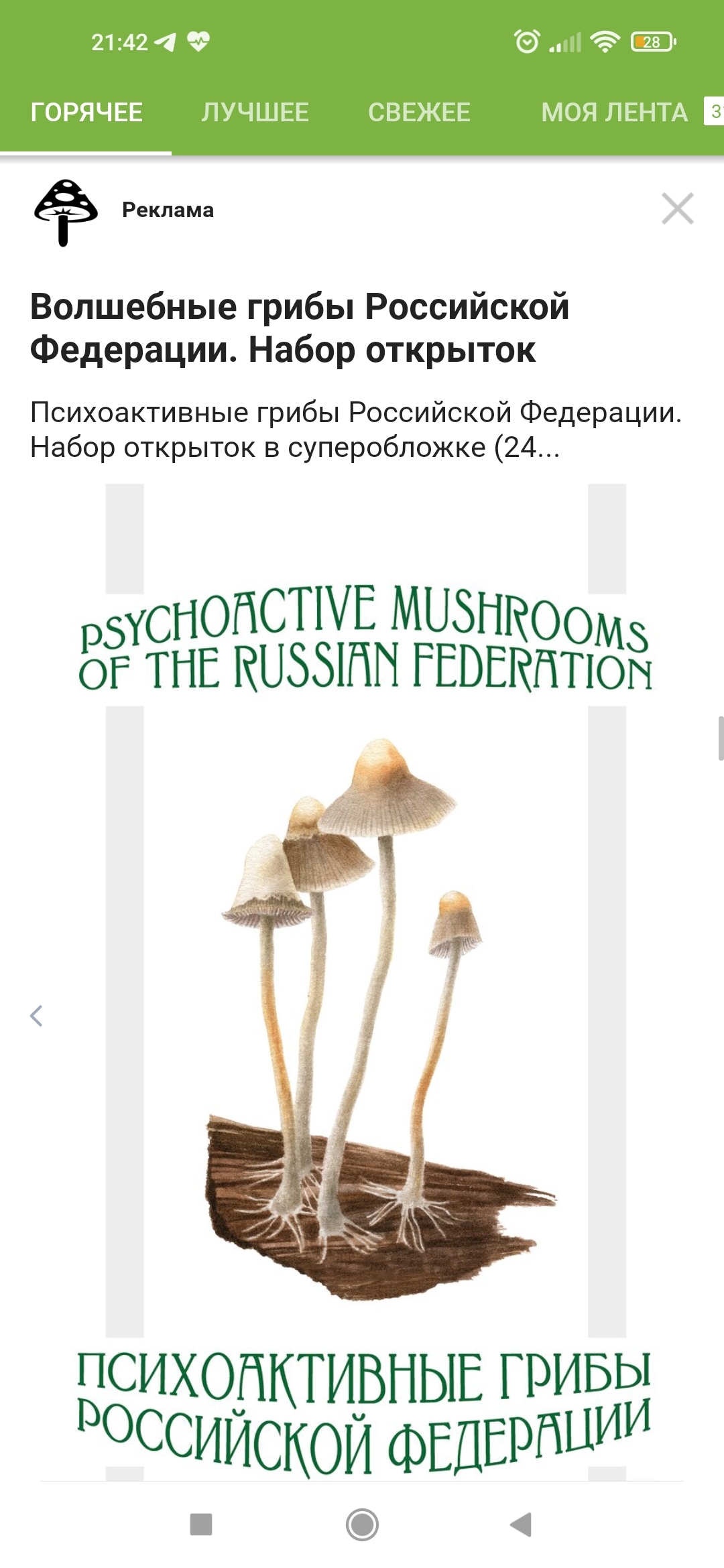The height and width of the screenshot is (1568, 724).
Task: Dismiss the Реклама ad with the X
Action: click(678, 208)
